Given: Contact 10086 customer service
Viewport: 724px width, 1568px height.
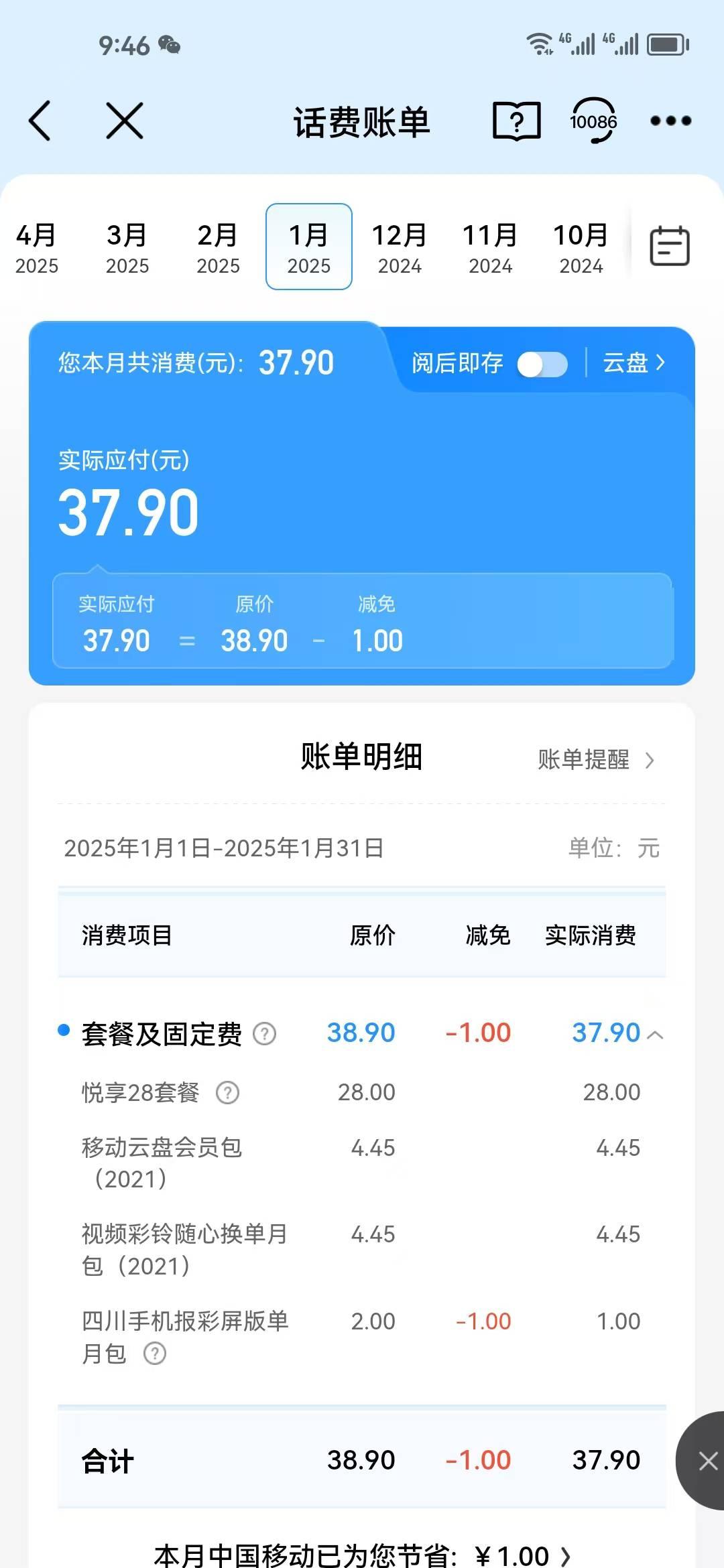Looking at the screenshot, I should coord(593,121).
